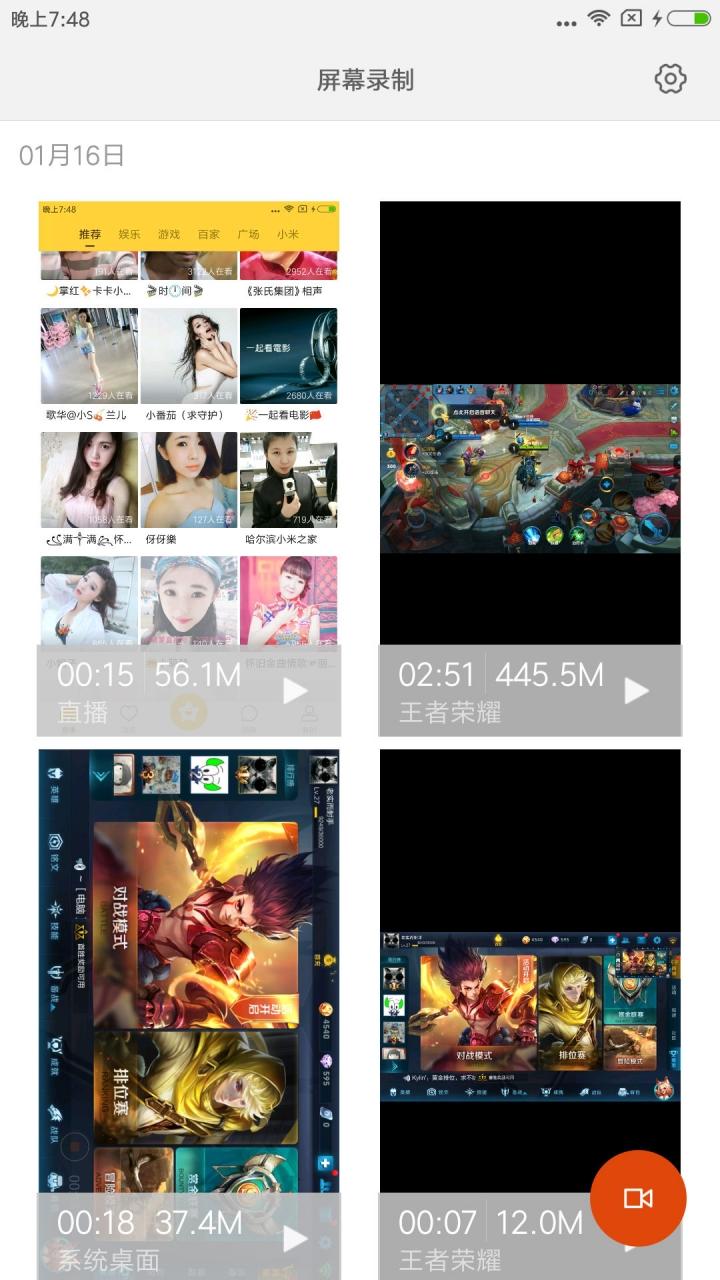Viewport: 720px width, 1280px height.
Task: Play the 445.5M 王者荣耀 video
Action: click(637, 690)
